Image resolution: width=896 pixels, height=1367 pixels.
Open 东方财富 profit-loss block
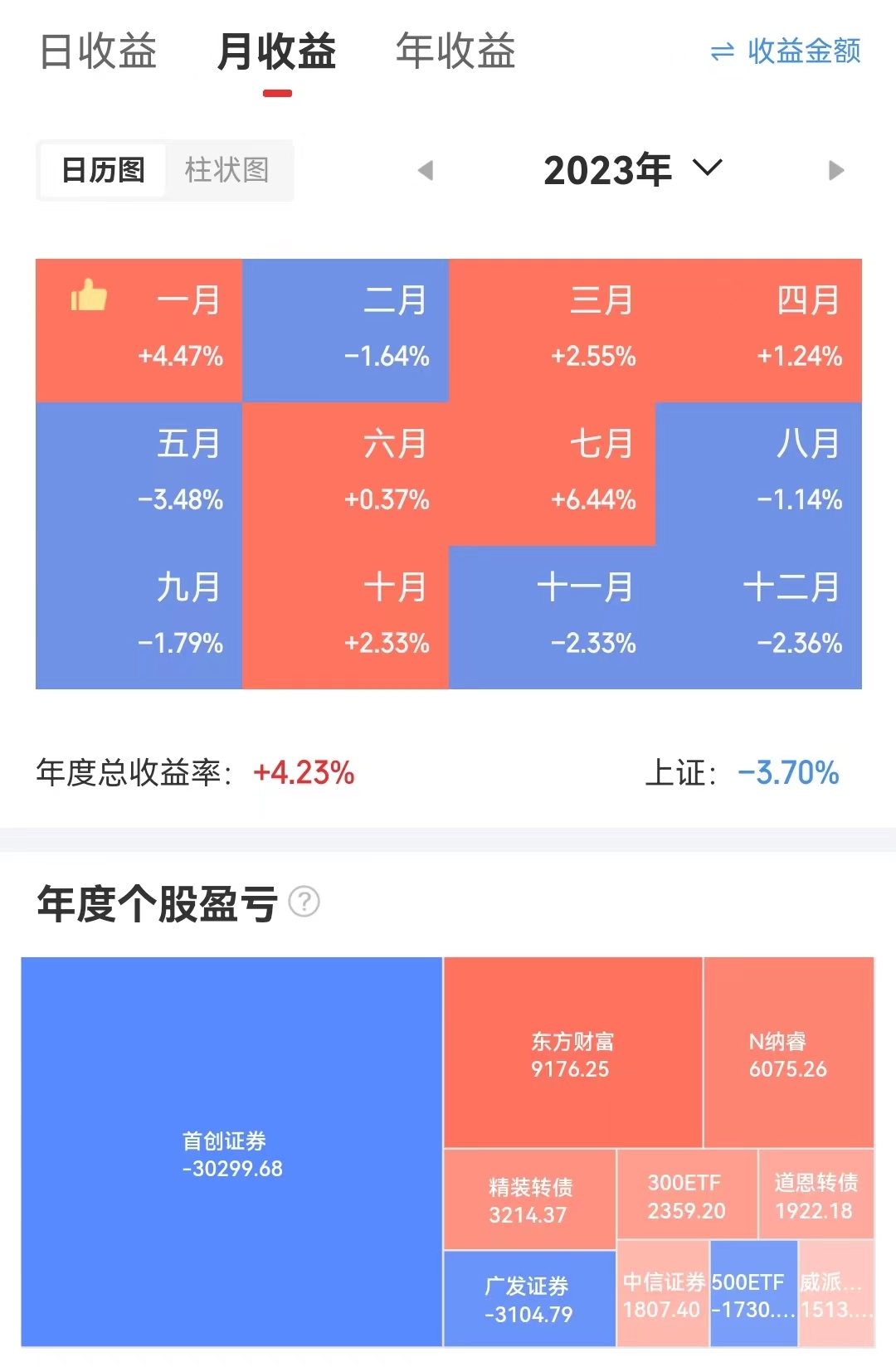pyautogui.click(x=572, y=1053)
